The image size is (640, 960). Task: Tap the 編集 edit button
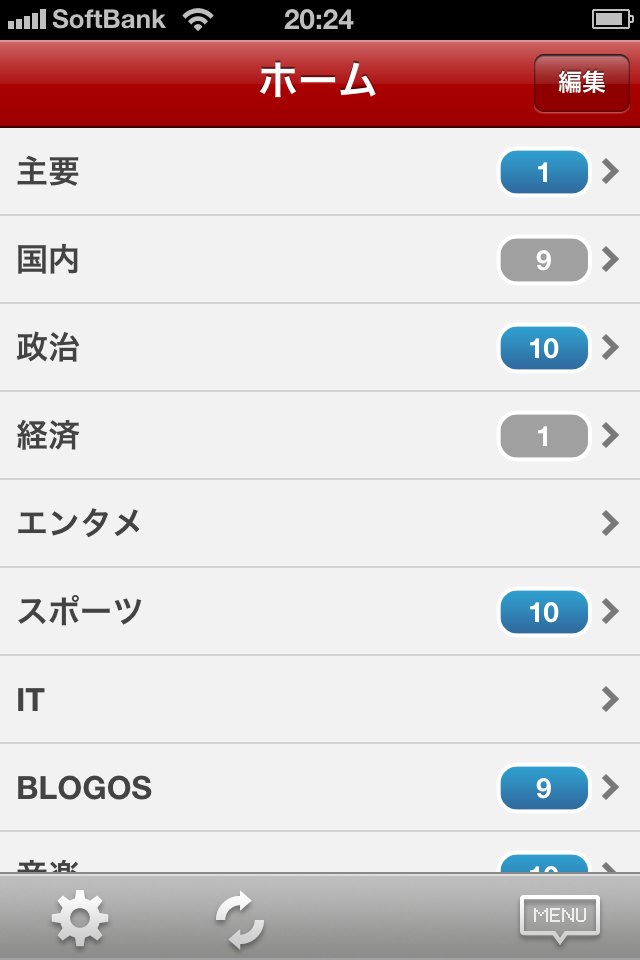pos(581,83)
